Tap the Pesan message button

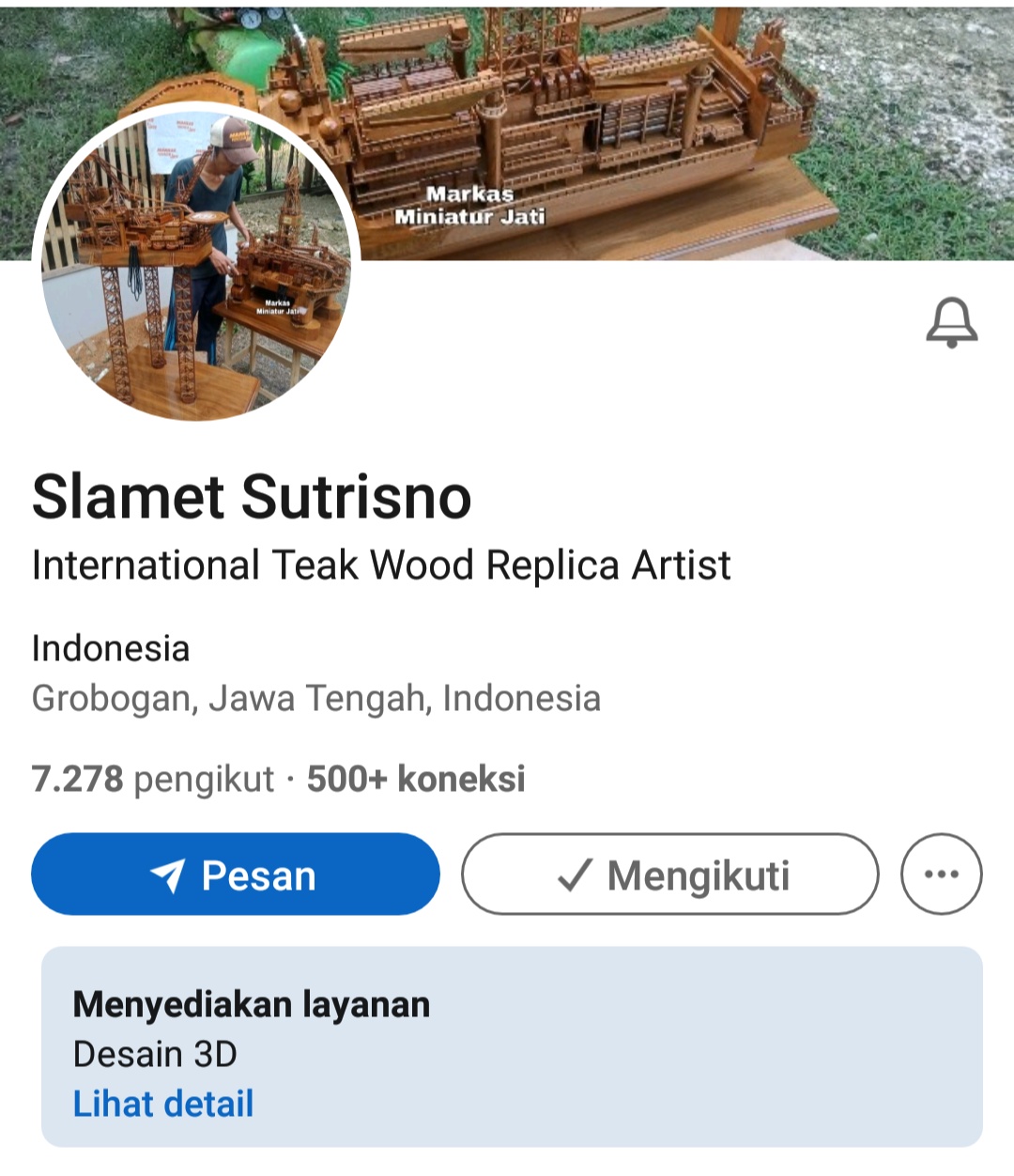coord(235,874)
